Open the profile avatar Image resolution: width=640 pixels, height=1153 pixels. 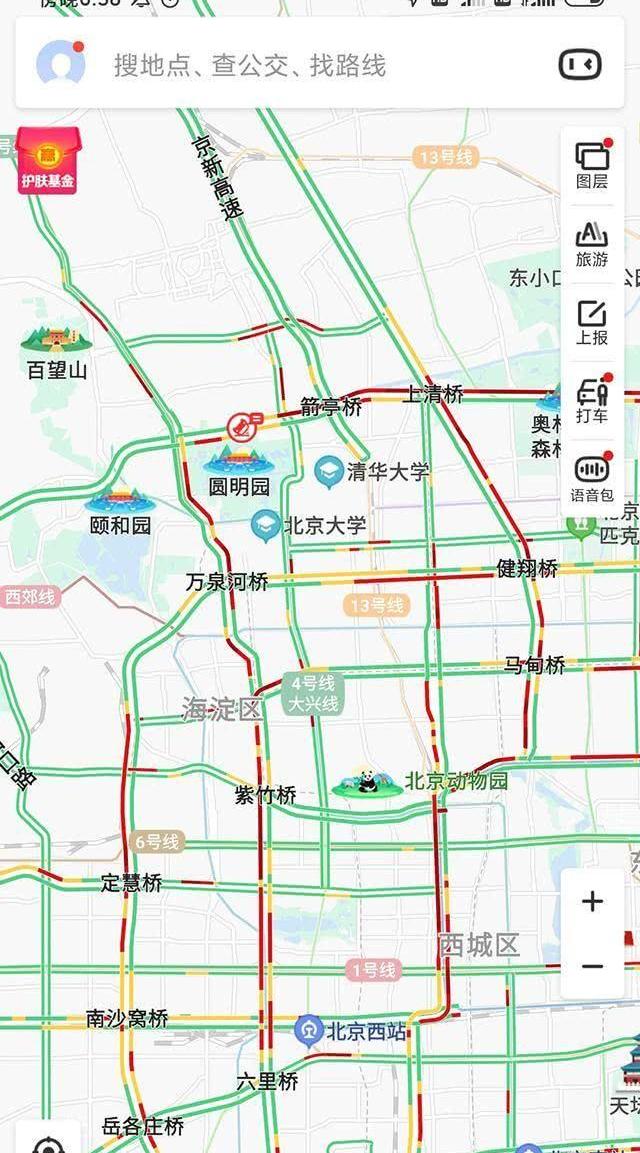(61, 65)
